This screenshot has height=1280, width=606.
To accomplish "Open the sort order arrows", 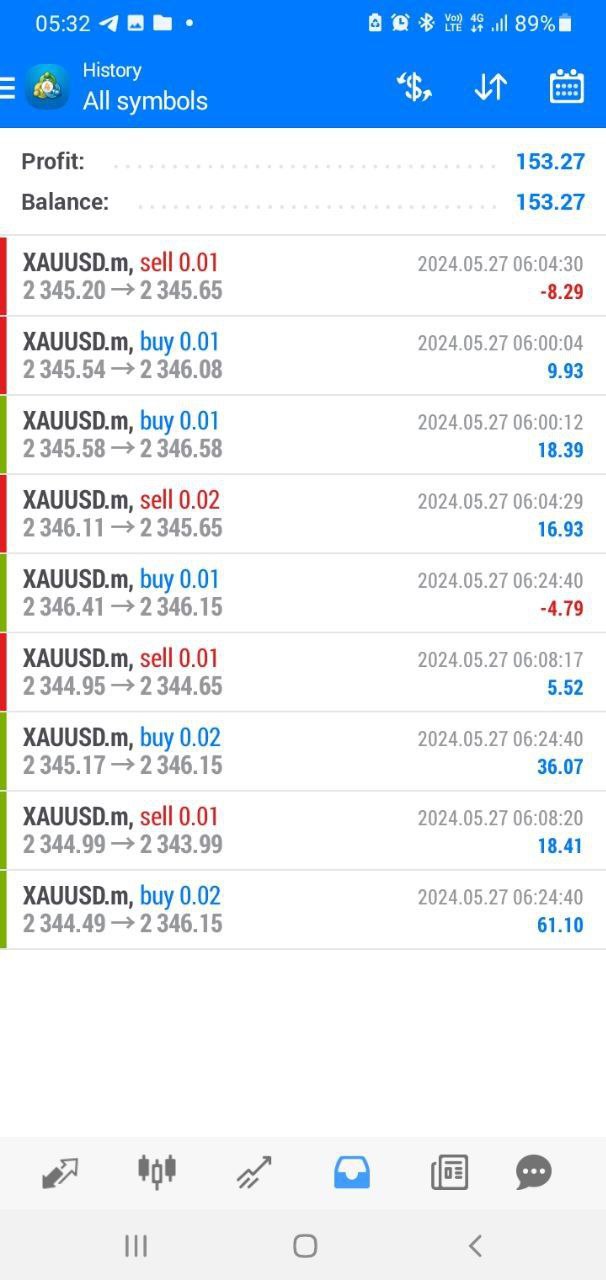I will click(490, 87).
